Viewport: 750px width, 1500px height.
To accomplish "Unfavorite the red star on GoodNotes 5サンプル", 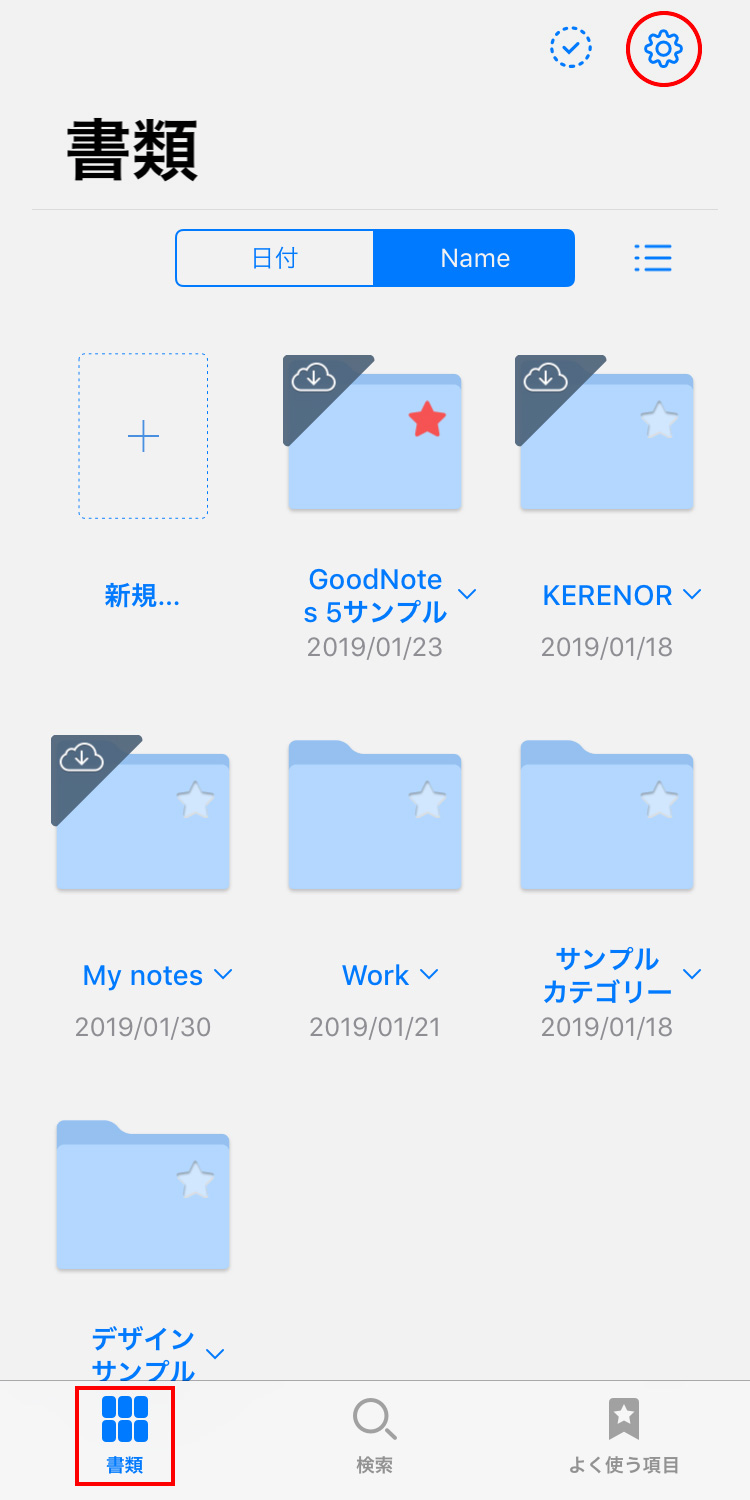I will [427, 421].
